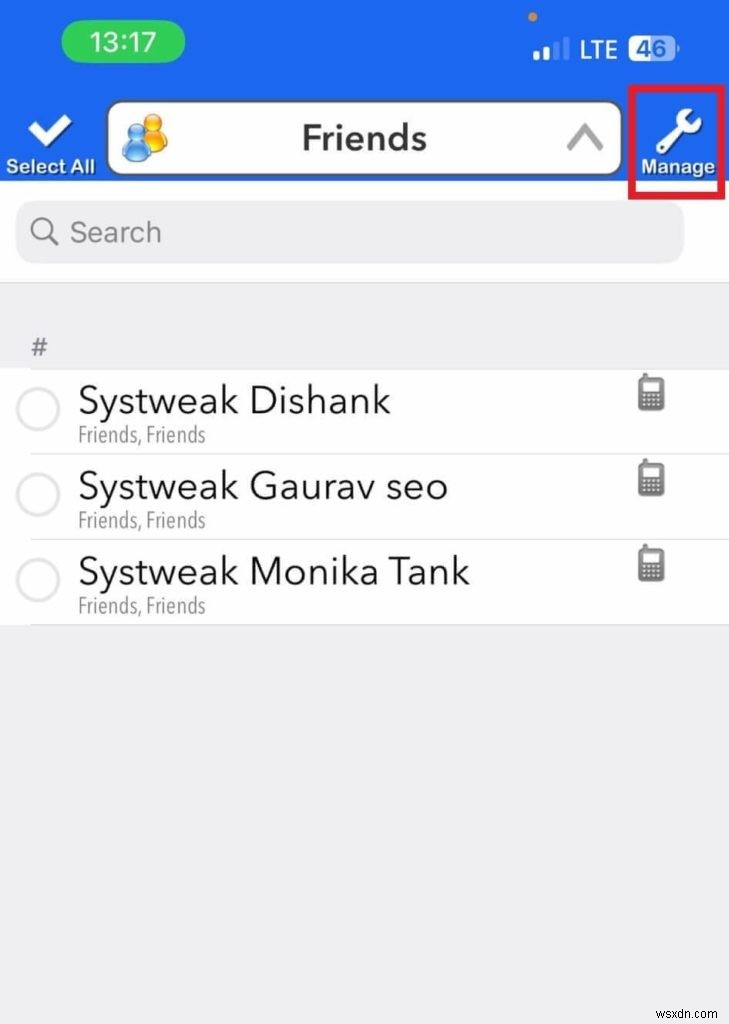
Task: Open the Friends group selector
Action: coord(364,138)
